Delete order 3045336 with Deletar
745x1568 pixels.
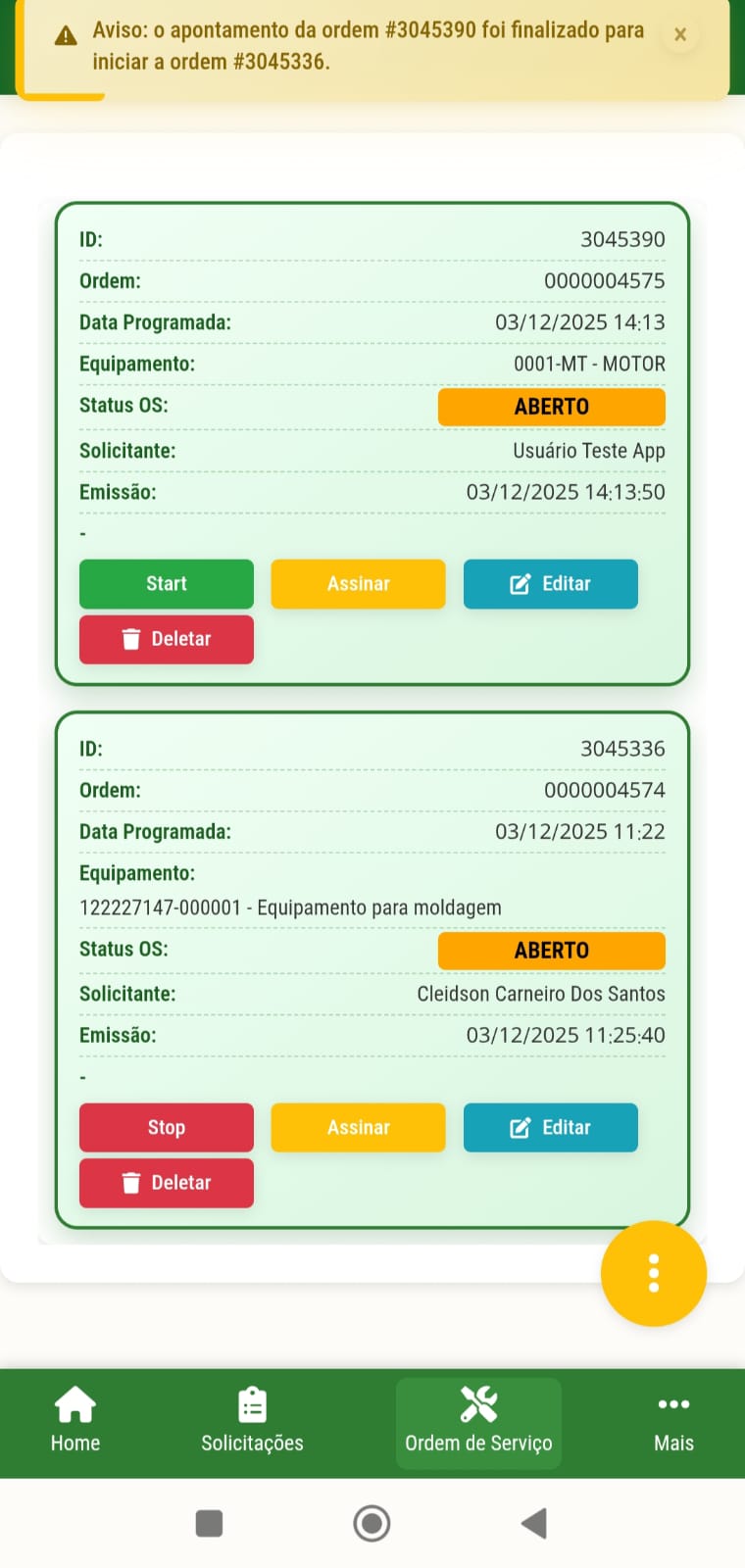point(166,1183)
